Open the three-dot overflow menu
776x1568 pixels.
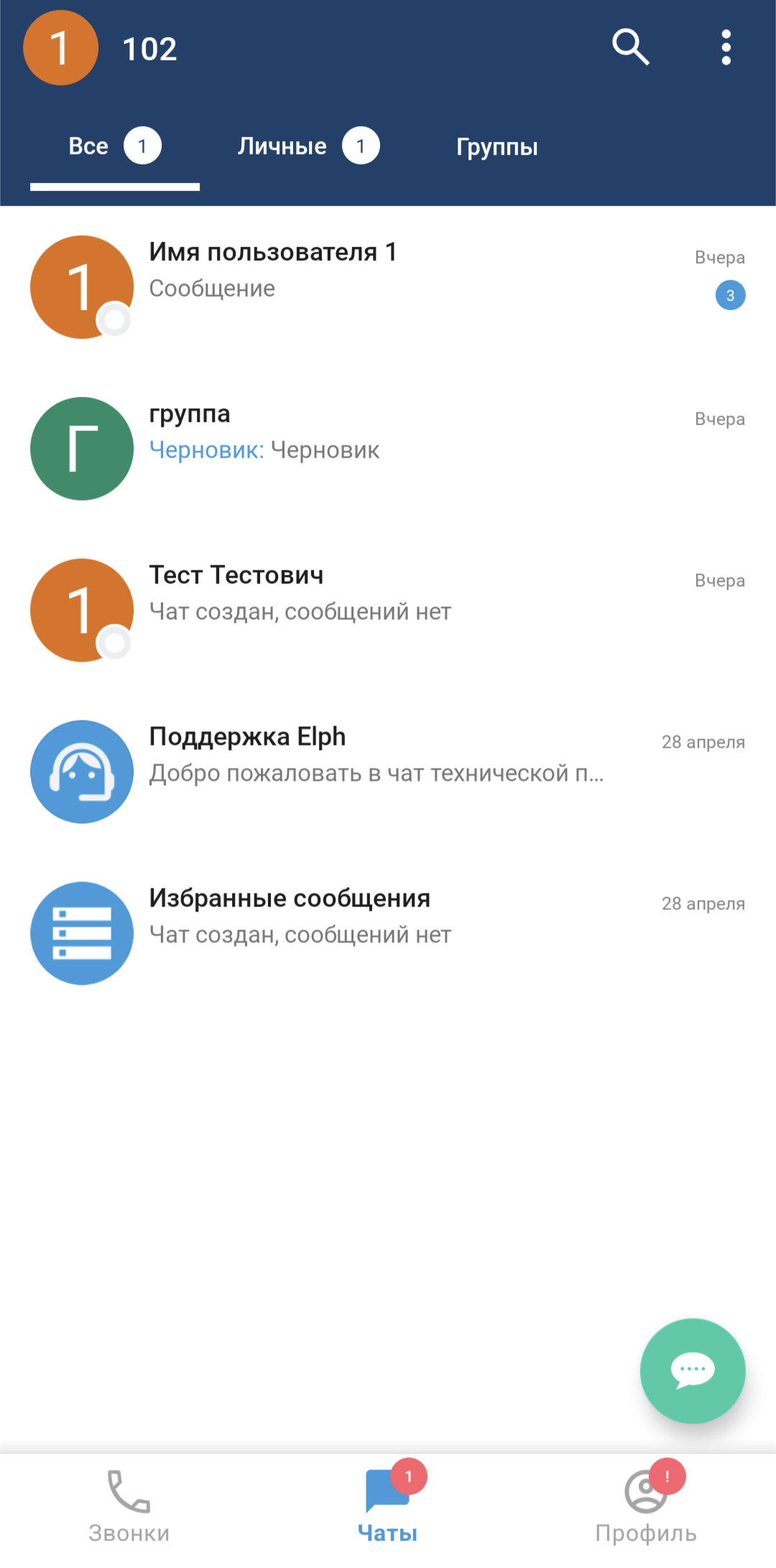[x=726, y=47]
